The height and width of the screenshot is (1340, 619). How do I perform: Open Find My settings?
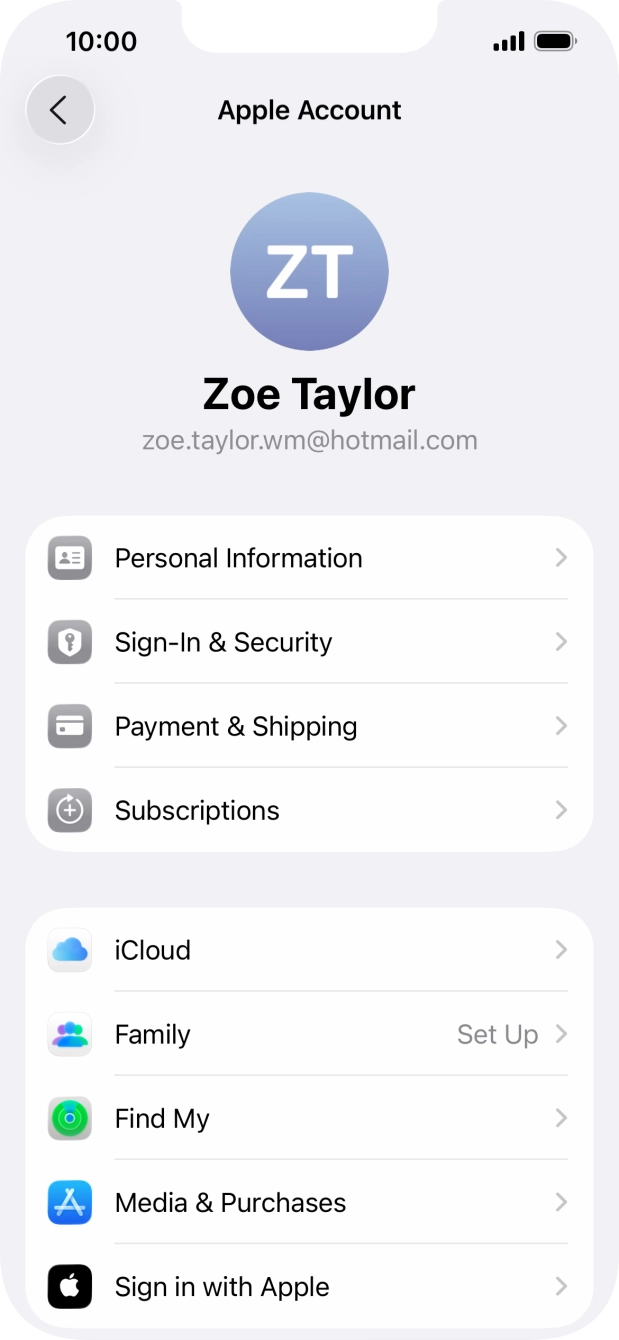tap(309, 1118)
